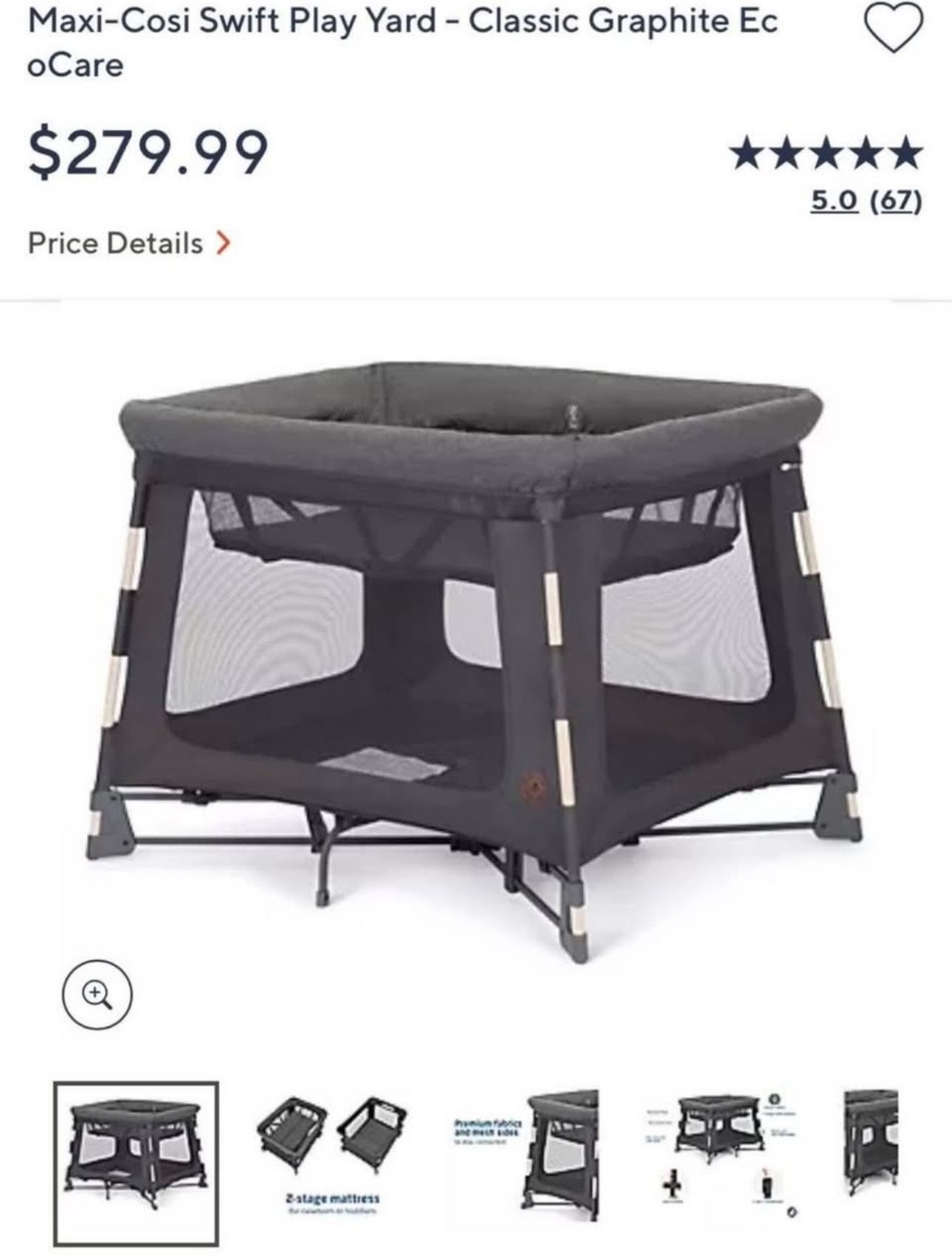View the 5.0 rating reviews
The height and width of the screenshot is (1255, 952).
(865, 201)
